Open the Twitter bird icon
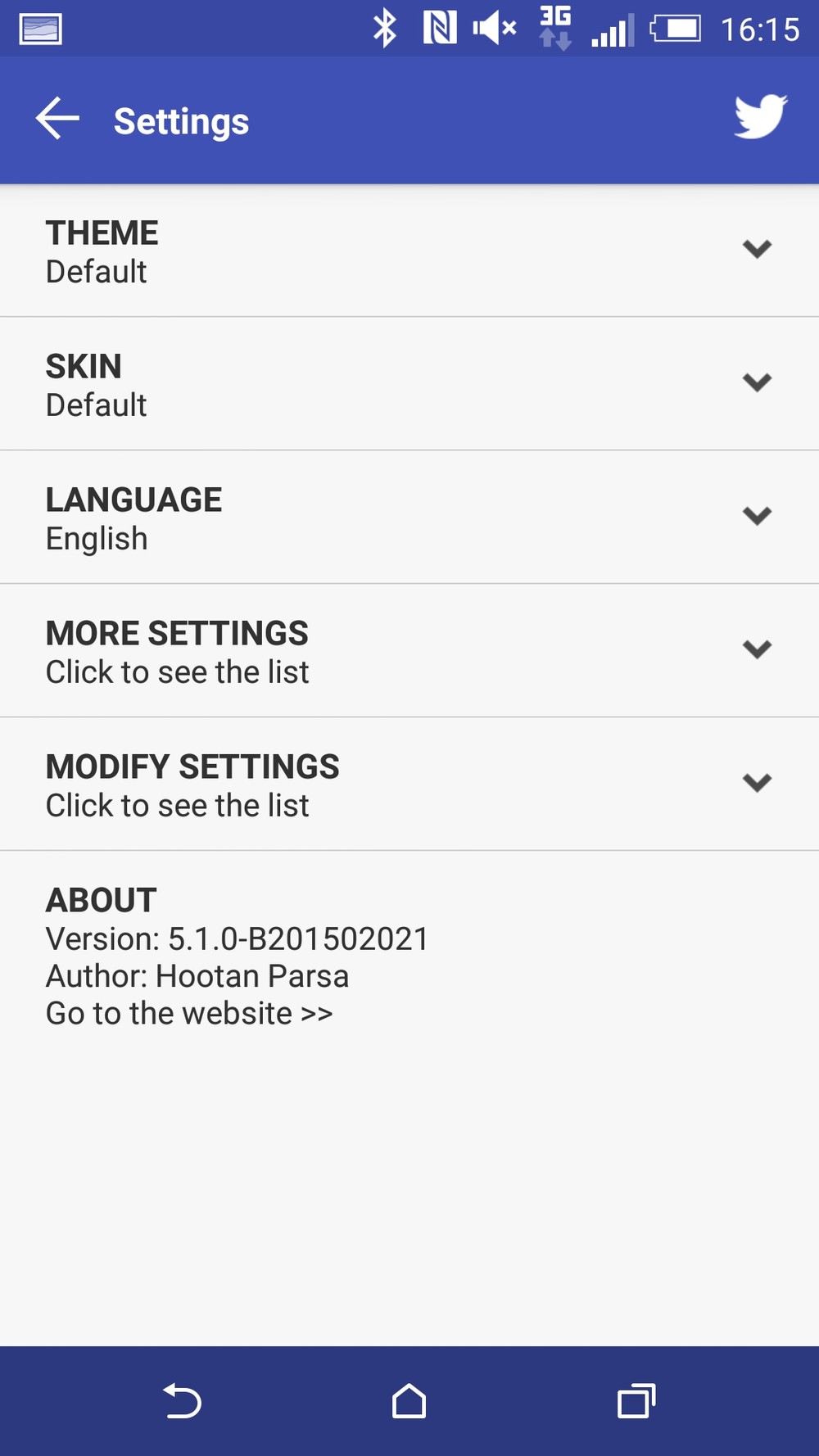 [x=760, y=117]
